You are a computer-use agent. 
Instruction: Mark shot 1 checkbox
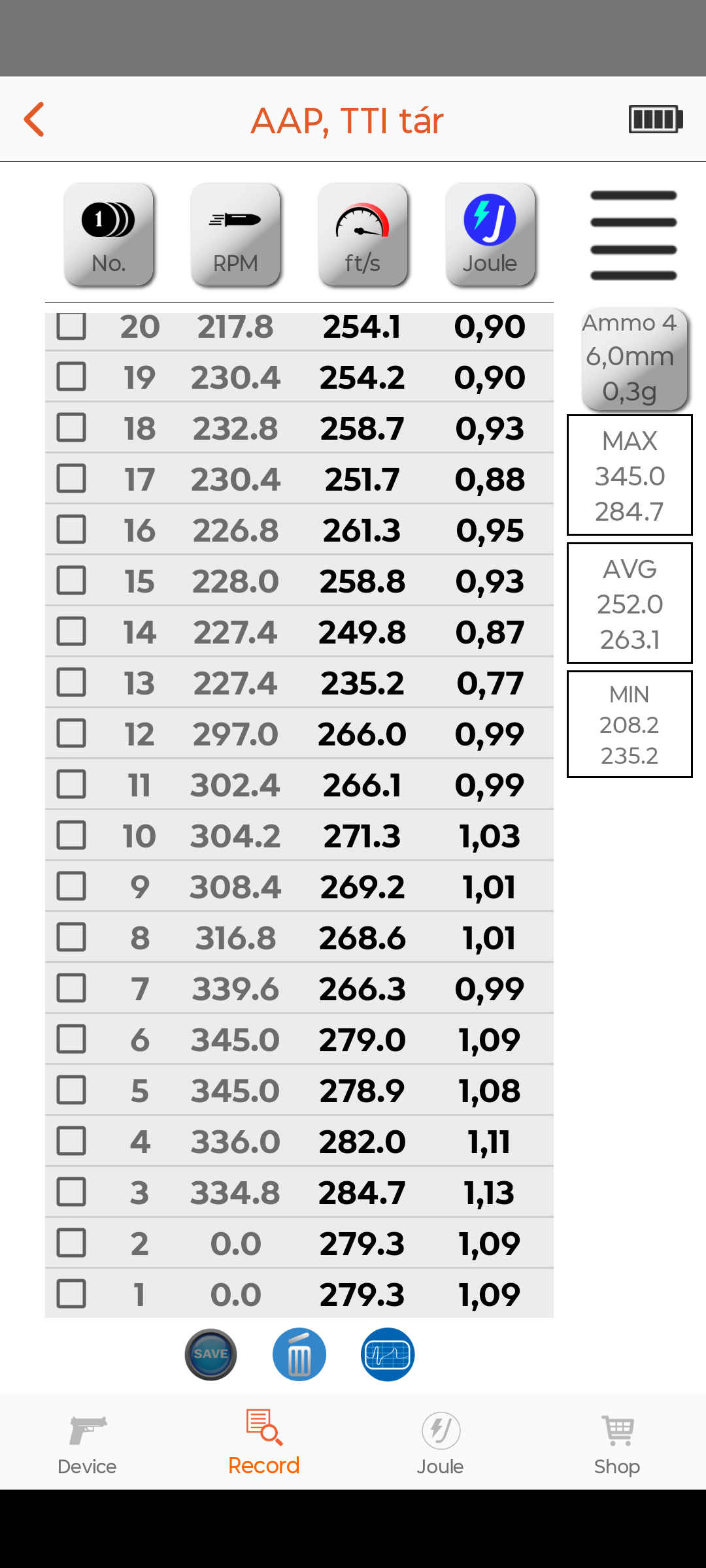click(71, 1294)
